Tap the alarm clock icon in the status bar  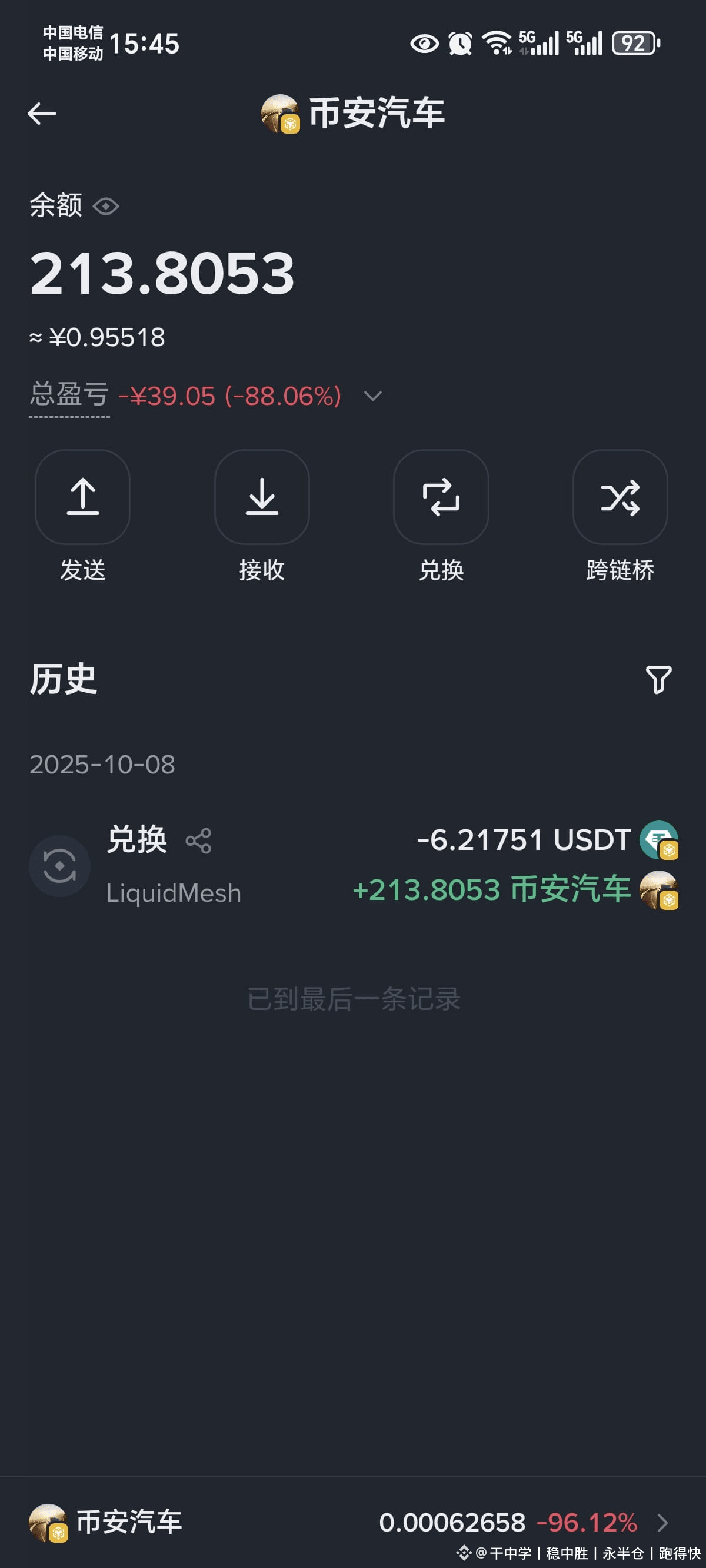point(461,42)
